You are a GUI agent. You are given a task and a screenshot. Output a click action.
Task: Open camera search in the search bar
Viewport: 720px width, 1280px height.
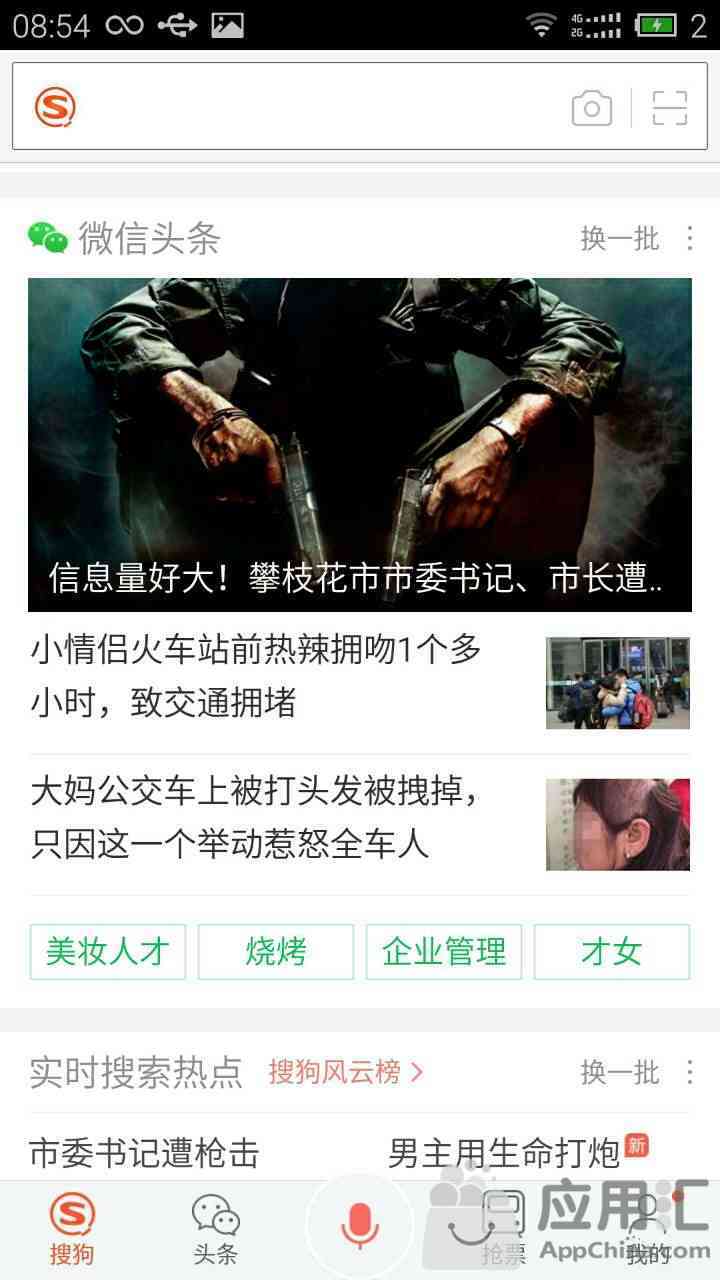coord(591,108)
